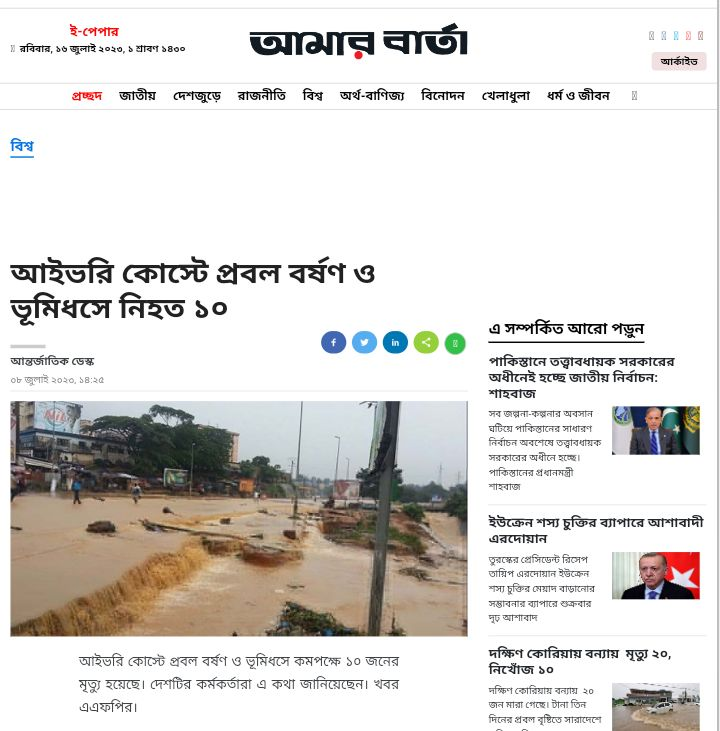Viewport: 720px width, 731px height.
Task: Open the Erdogan Ukraine grain deal article
Action: (595, 530)
